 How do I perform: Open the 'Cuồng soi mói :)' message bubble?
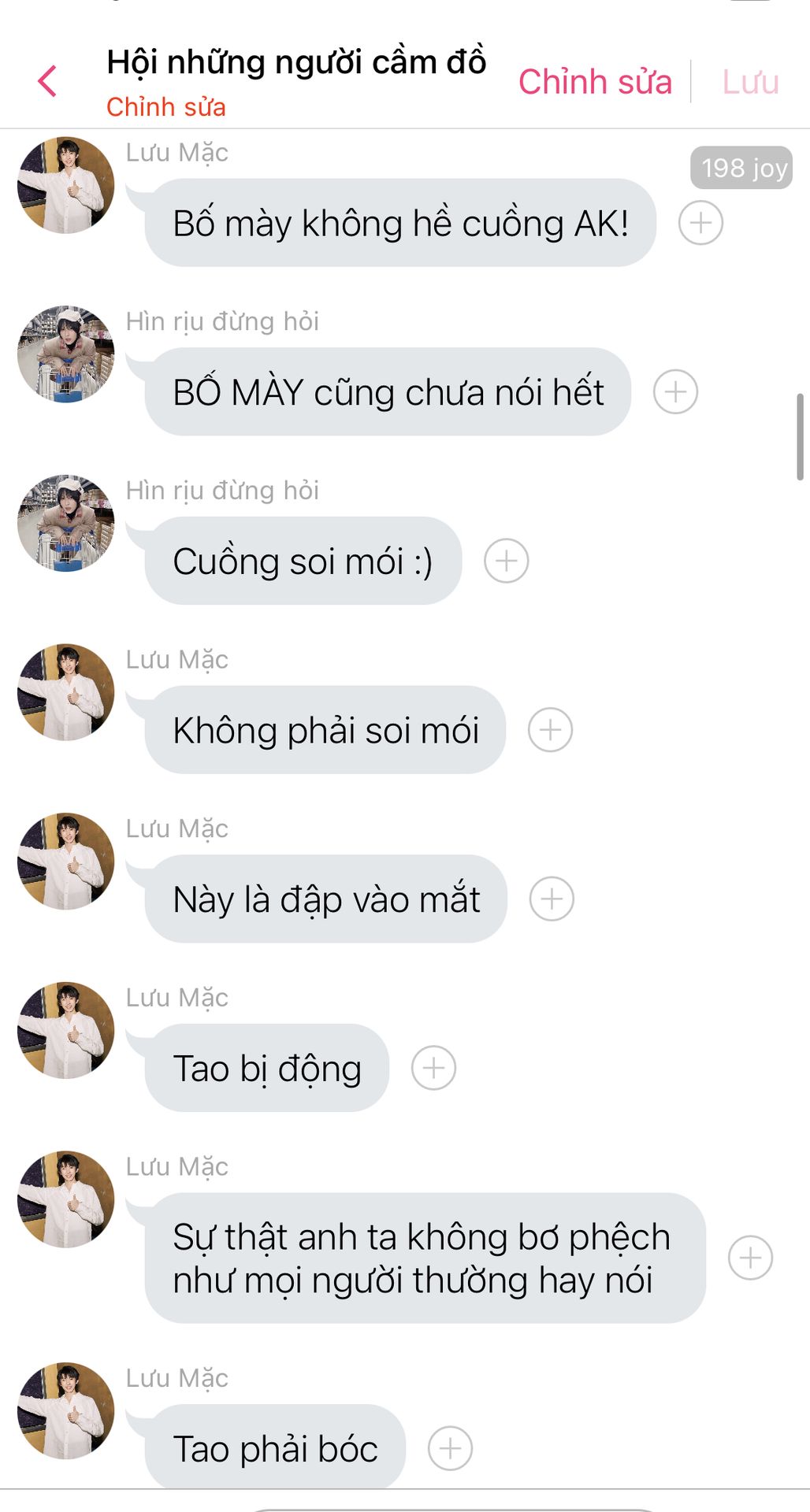coord(303,561)
